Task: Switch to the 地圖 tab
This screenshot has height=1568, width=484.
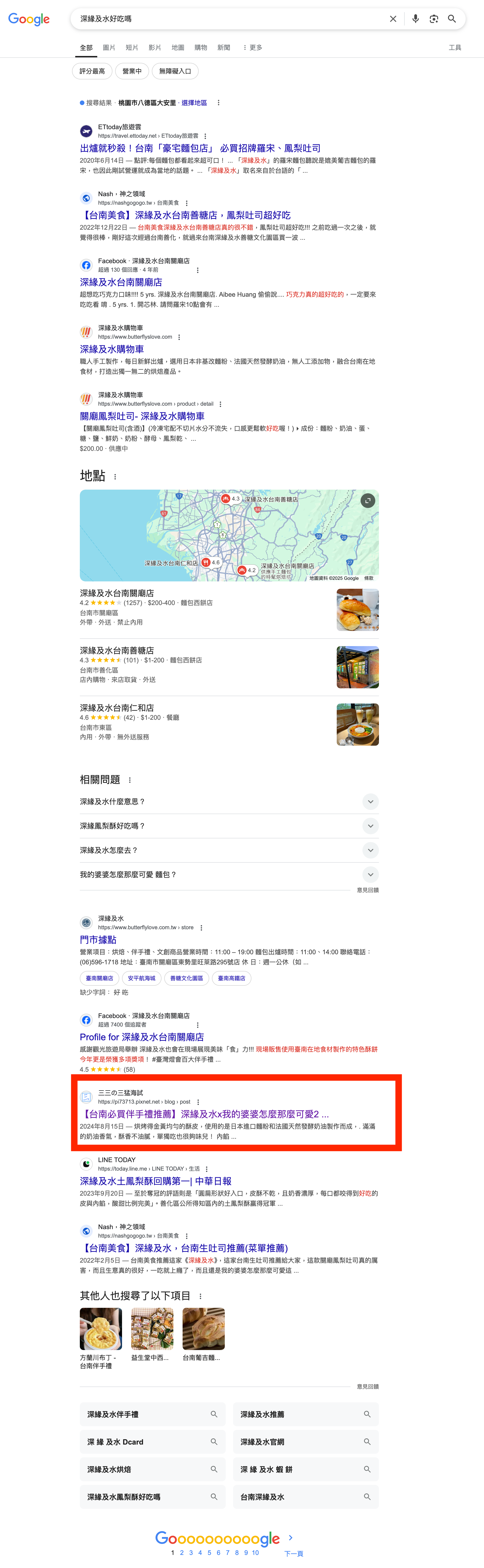Action: [x=178, y=47]
